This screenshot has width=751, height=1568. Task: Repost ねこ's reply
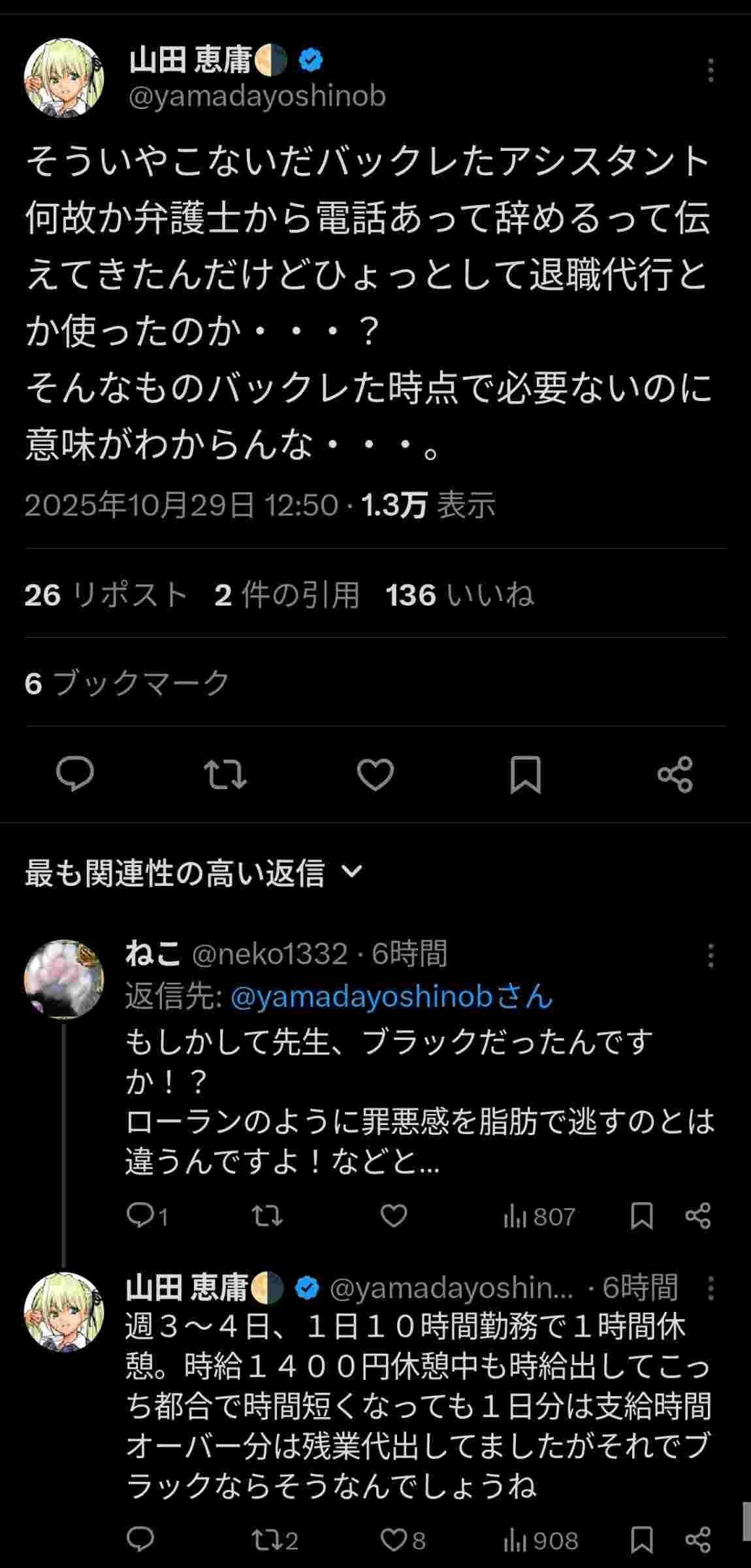268,1216
